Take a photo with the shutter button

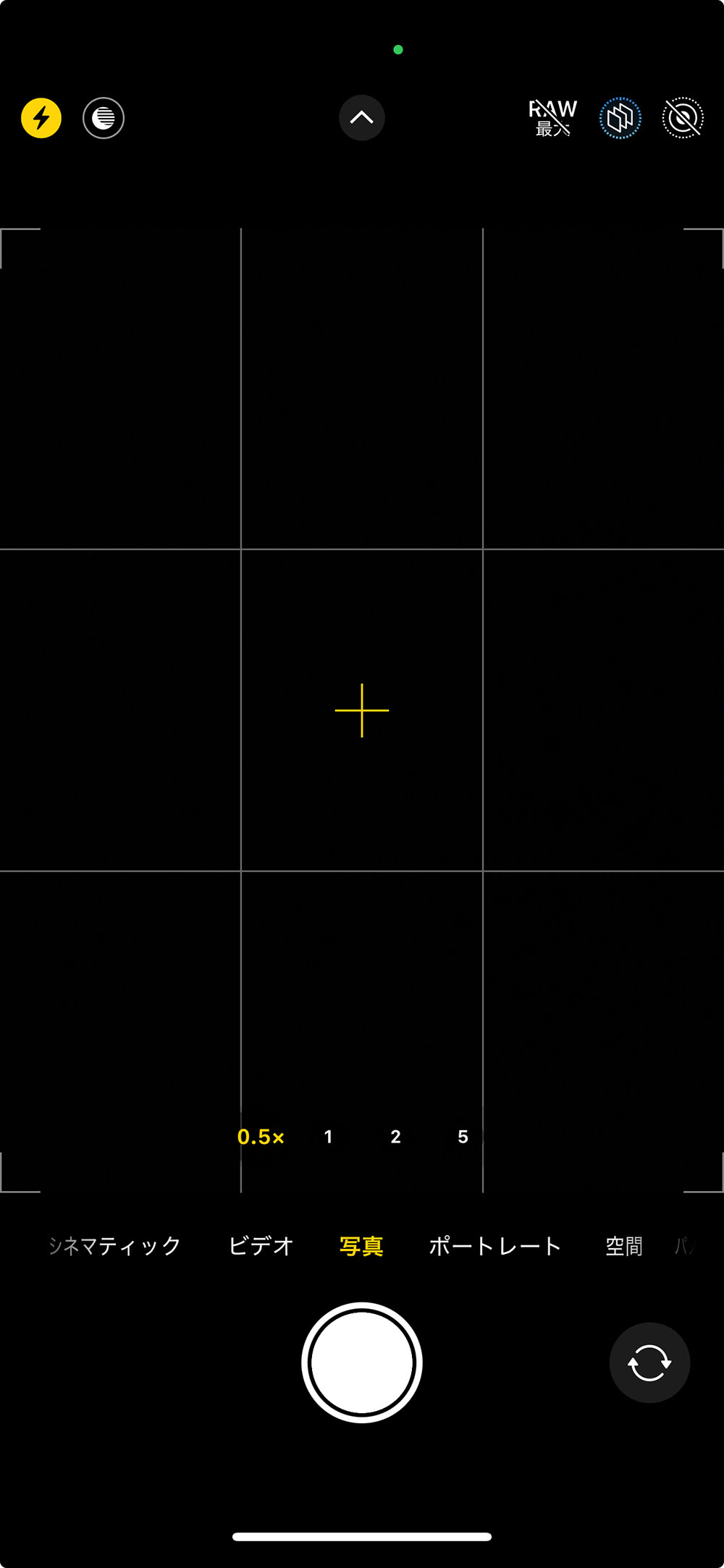pyautogui.click(x=362, y=1363)
